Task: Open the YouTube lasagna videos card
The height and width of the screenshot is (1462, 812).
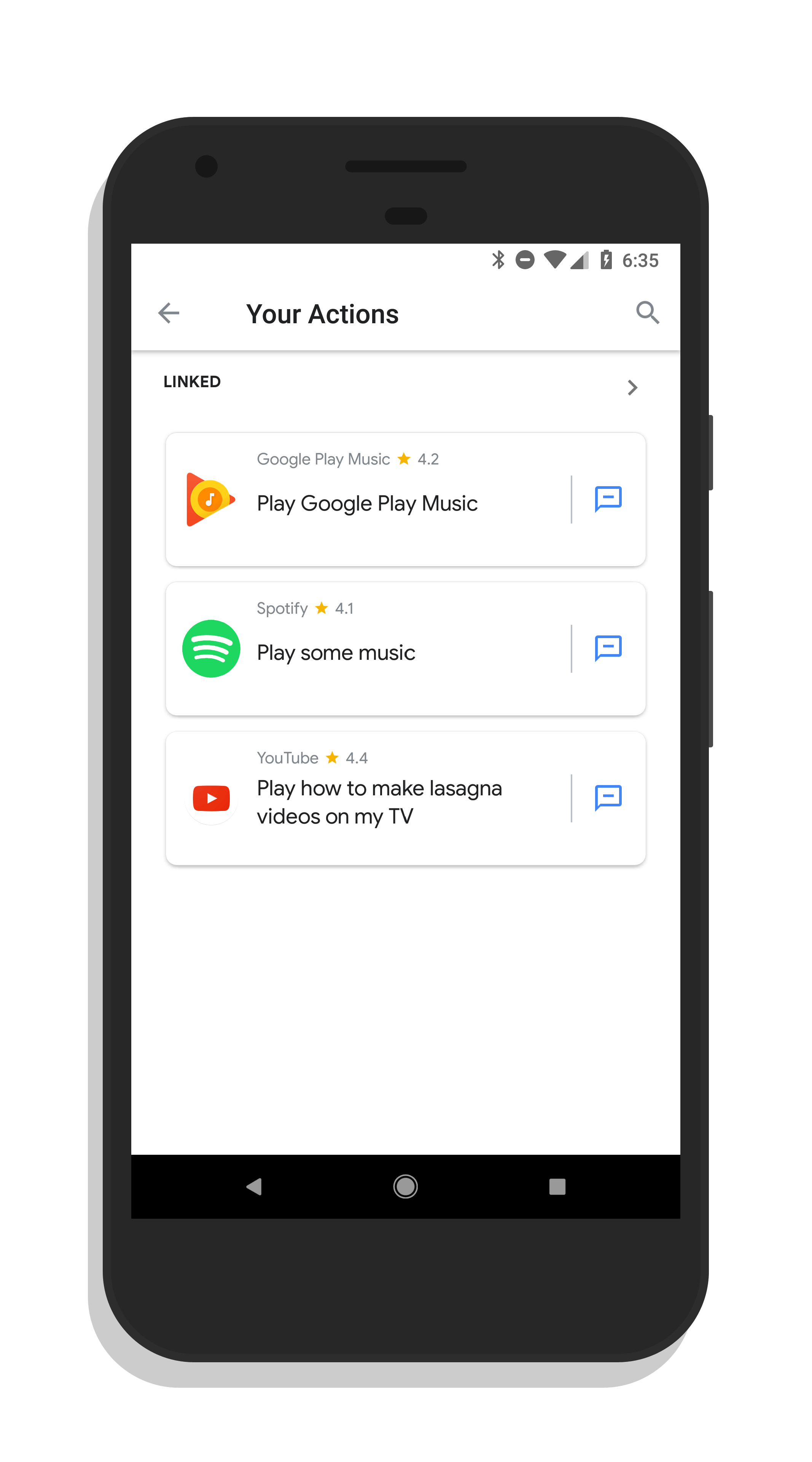Action: (x=406, y=798)
